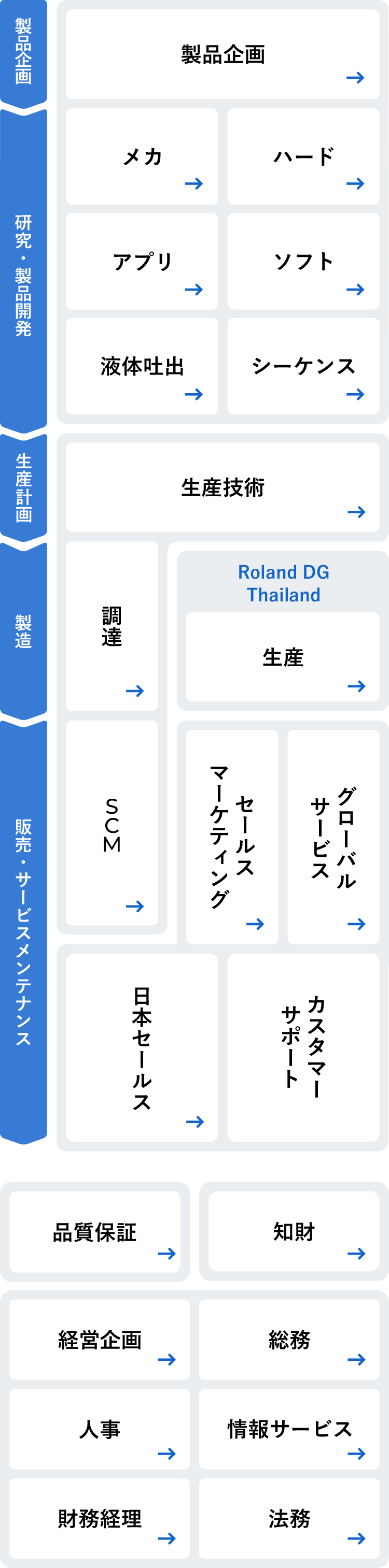Screen dimensions: 389x1568
Task: Select the 人事 card
Action: tap(100, 1429)
